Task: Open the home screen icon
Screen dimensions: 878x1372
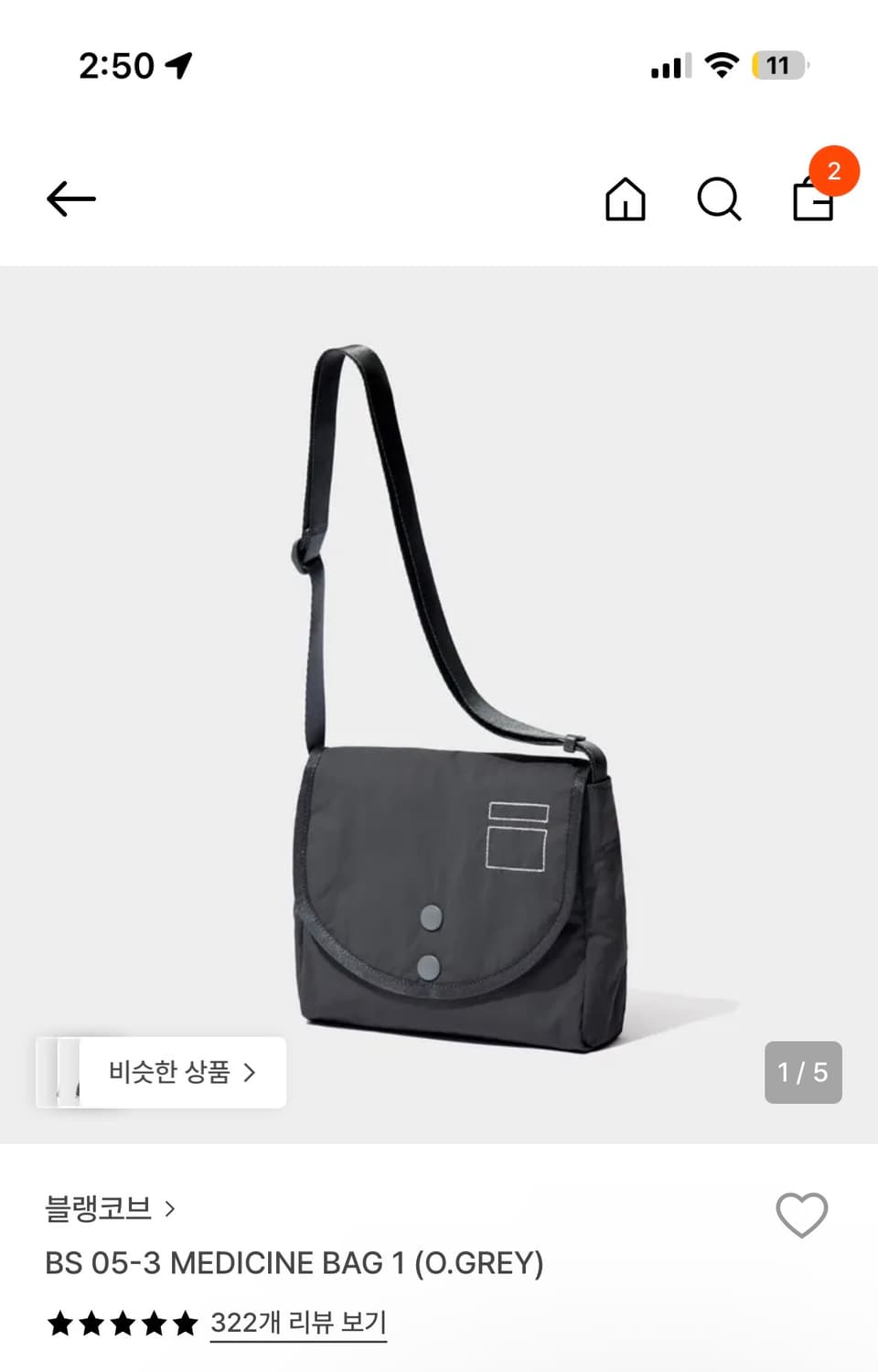Action: 626,200
